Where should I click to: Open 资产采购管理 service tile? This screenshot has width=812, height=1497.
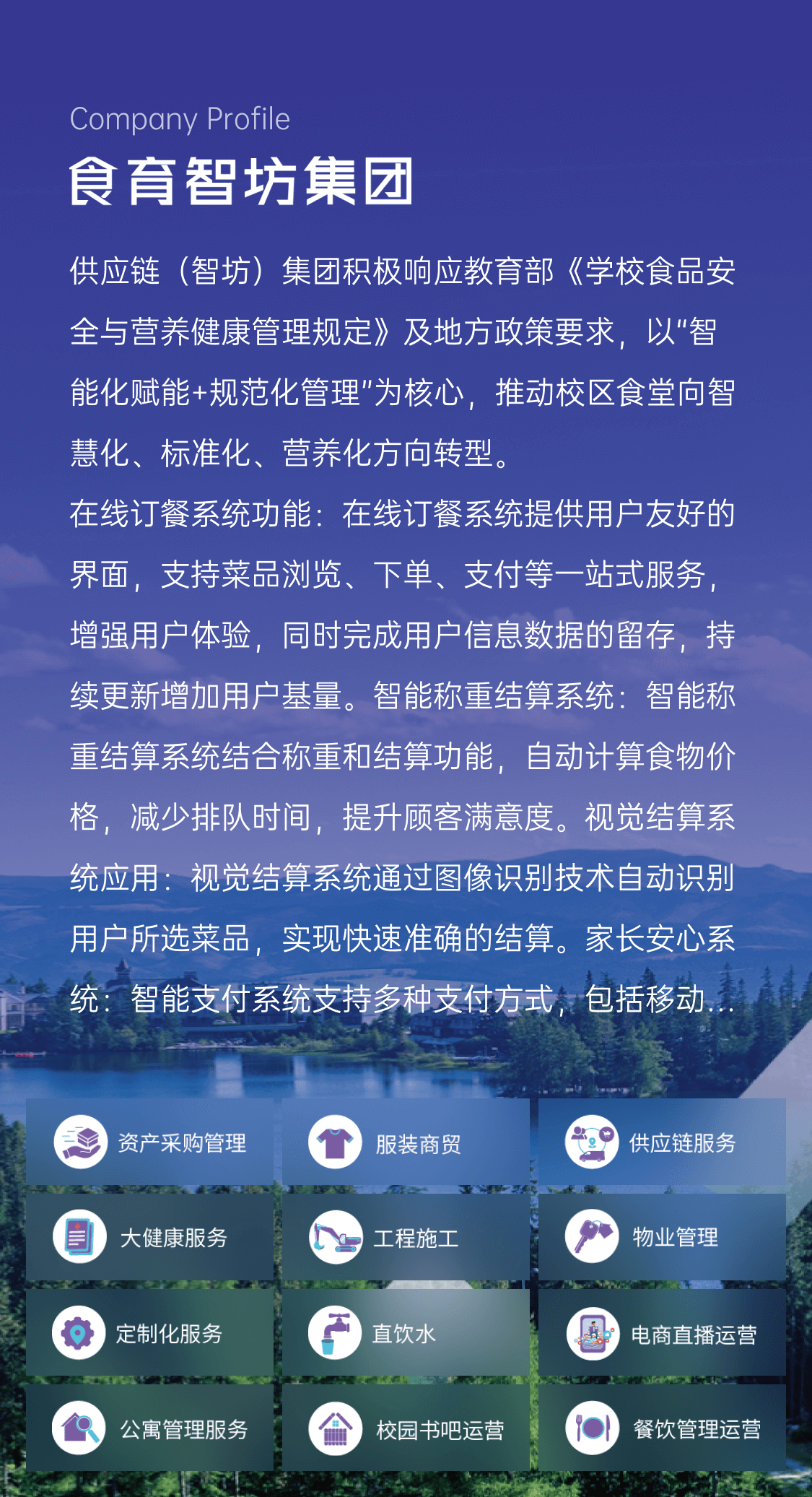pos(149,1142)
